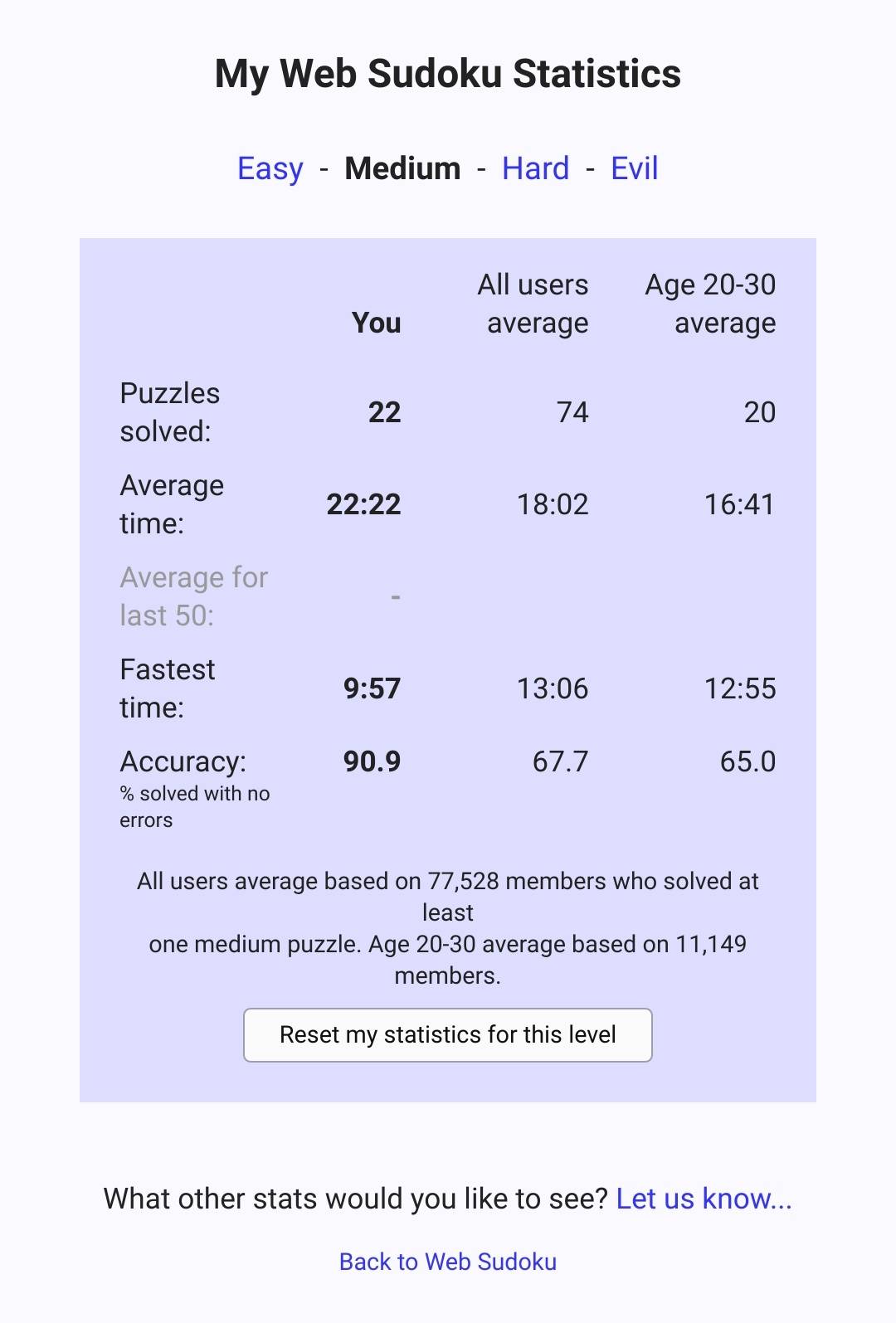Tap the Let us know link
The image size is (896, 1323).
pyautogui.click(x=704, y=1199)
